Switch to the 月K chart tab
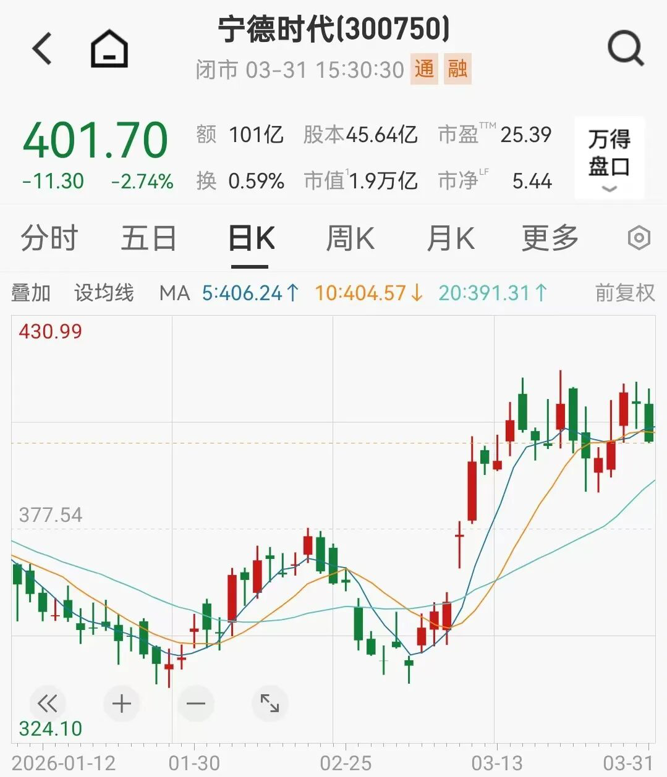667x777 pixels. point(450,238)
